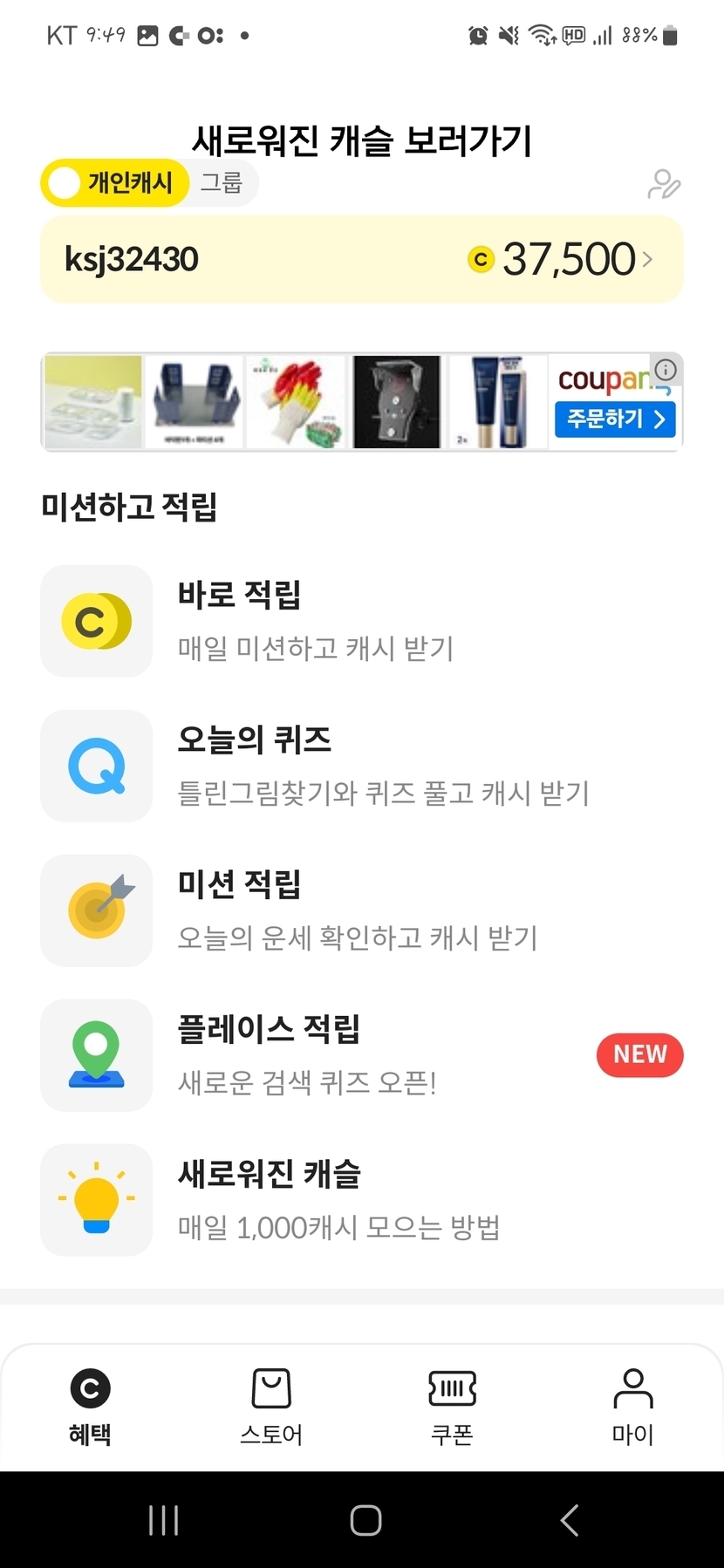Tap the Coupang 주문하기 button
The height and width of the screenshot is (1568, 724).
coord(614,419)
